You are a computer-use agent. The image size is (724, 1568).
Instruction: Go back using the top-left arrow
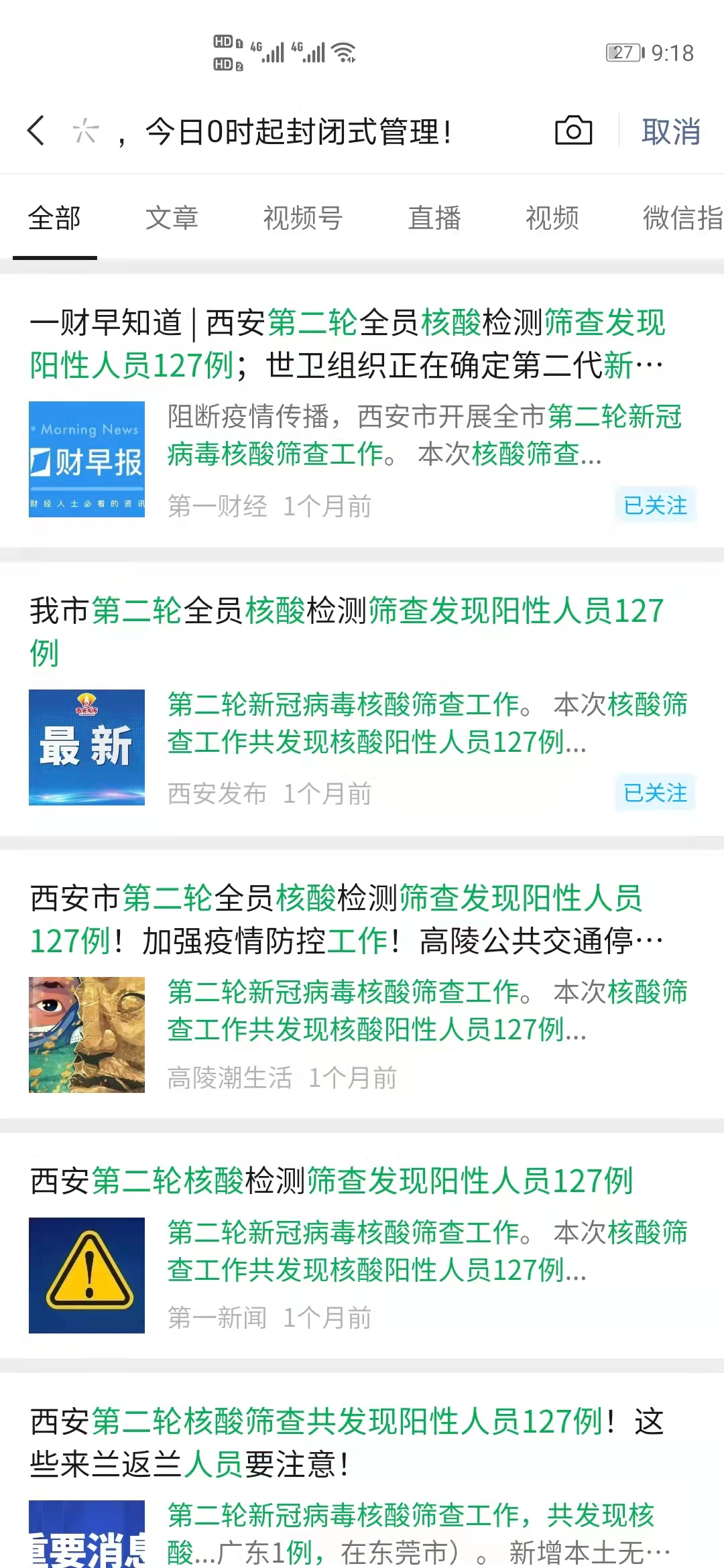(36, 131)
